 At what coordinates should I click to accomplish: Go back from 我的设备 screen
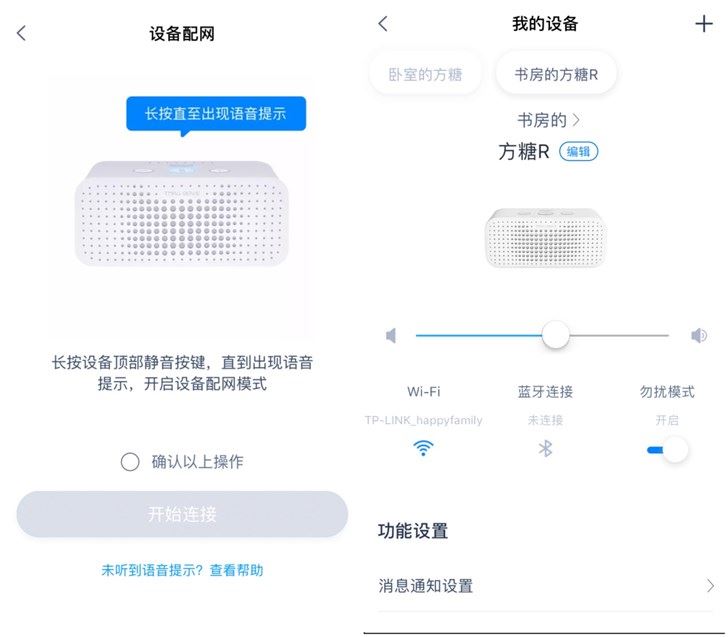[383, 24]
